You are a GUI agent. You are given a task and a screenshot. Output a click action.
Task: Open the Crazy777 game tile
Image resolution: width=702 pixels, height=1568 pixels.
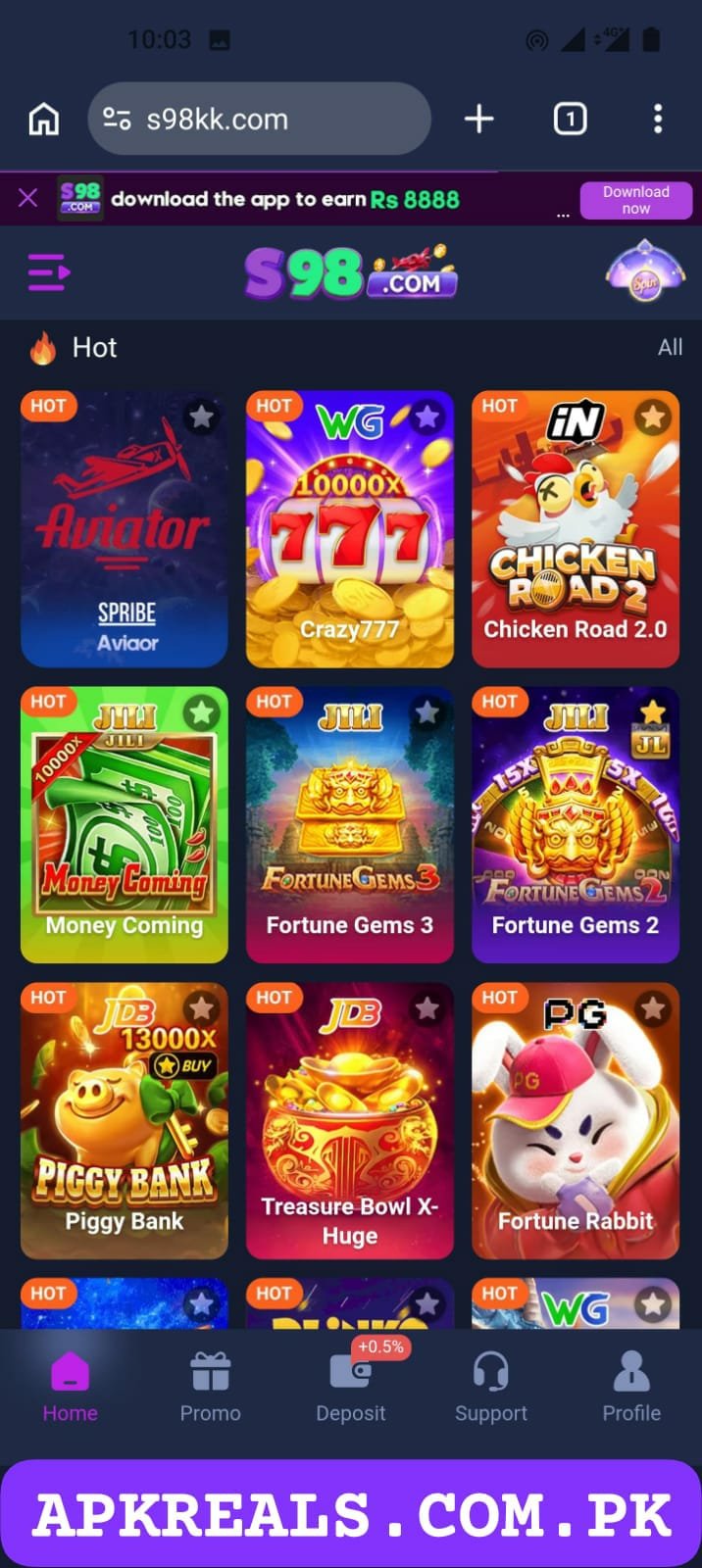[x=350, y=529]
